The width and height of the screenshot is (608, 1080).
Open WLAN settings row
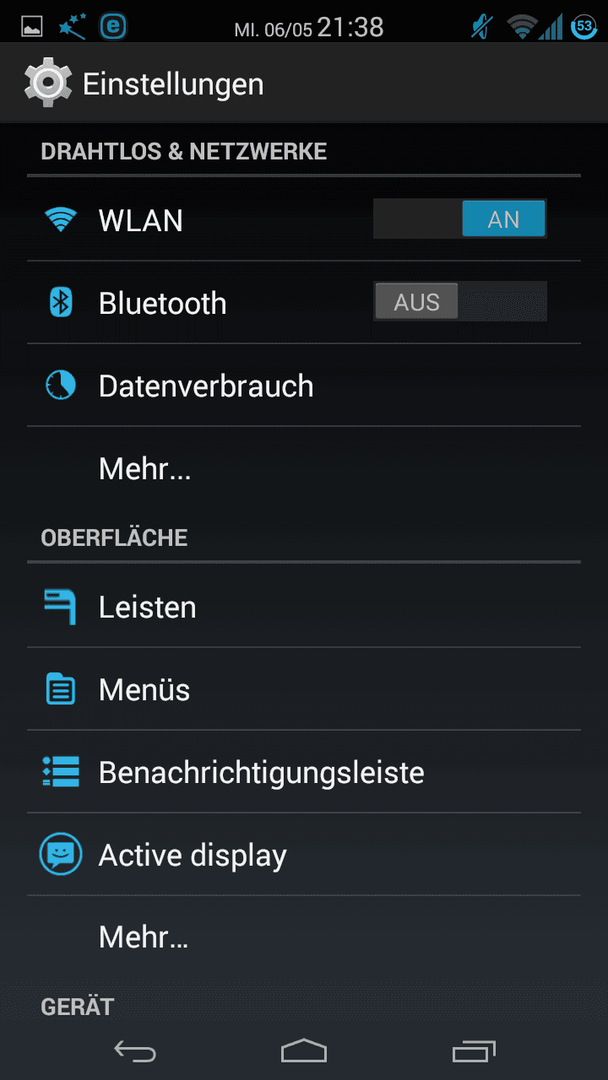(x=304, y=220)
